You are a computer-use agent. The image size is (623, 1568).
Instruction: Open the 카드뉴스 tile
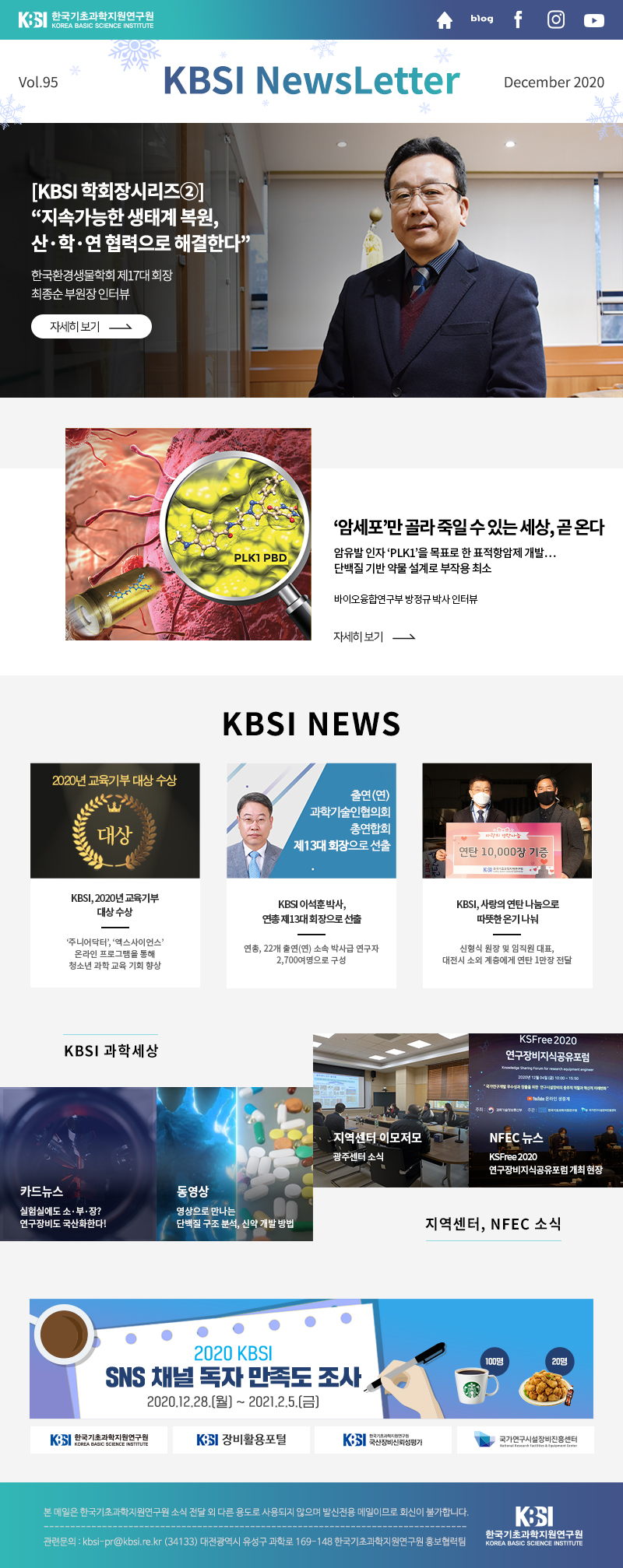click(x=78, y=1163)
